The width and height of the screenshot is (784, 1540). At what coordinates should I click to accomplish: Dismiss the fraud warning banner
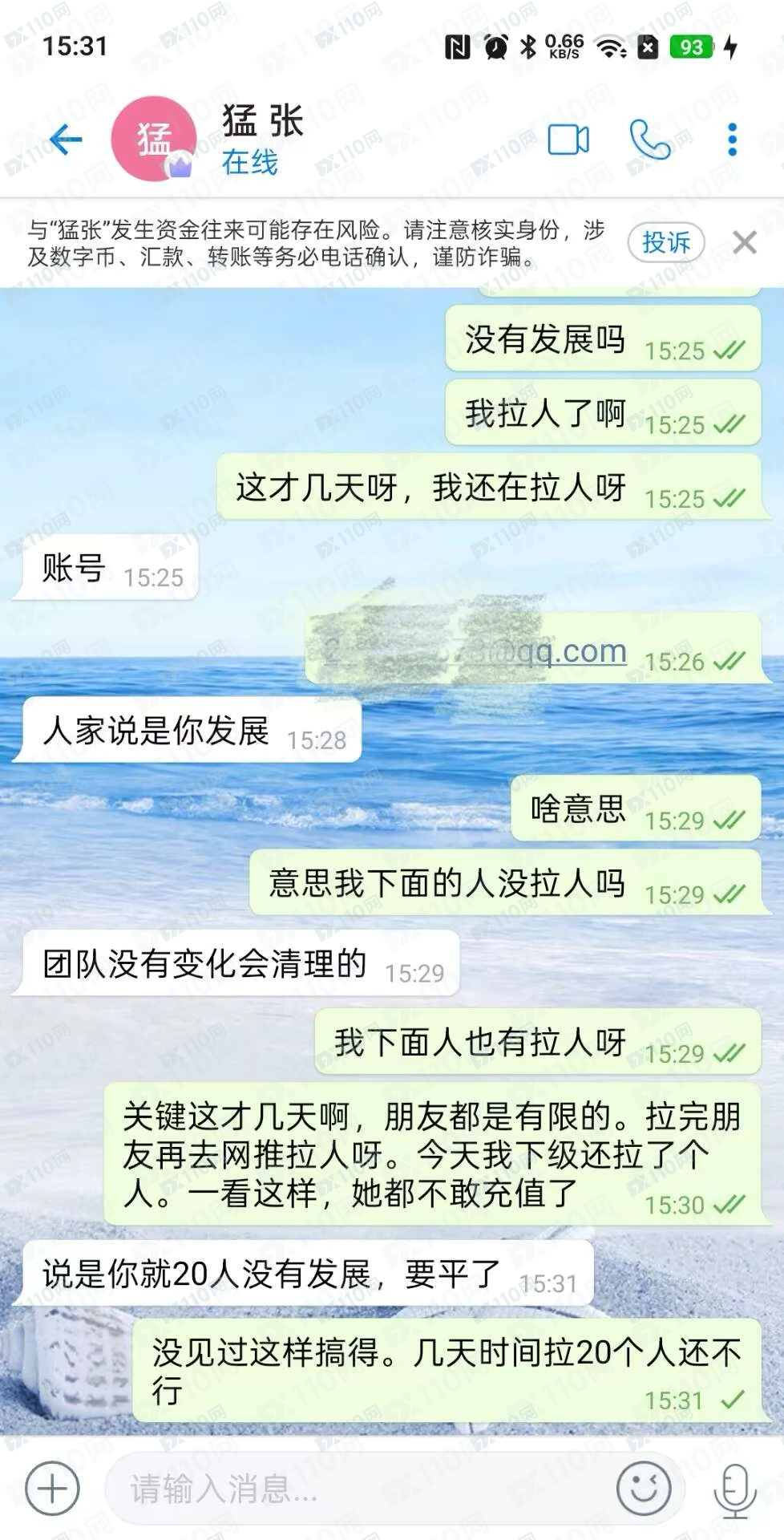[x=745, y=242]
